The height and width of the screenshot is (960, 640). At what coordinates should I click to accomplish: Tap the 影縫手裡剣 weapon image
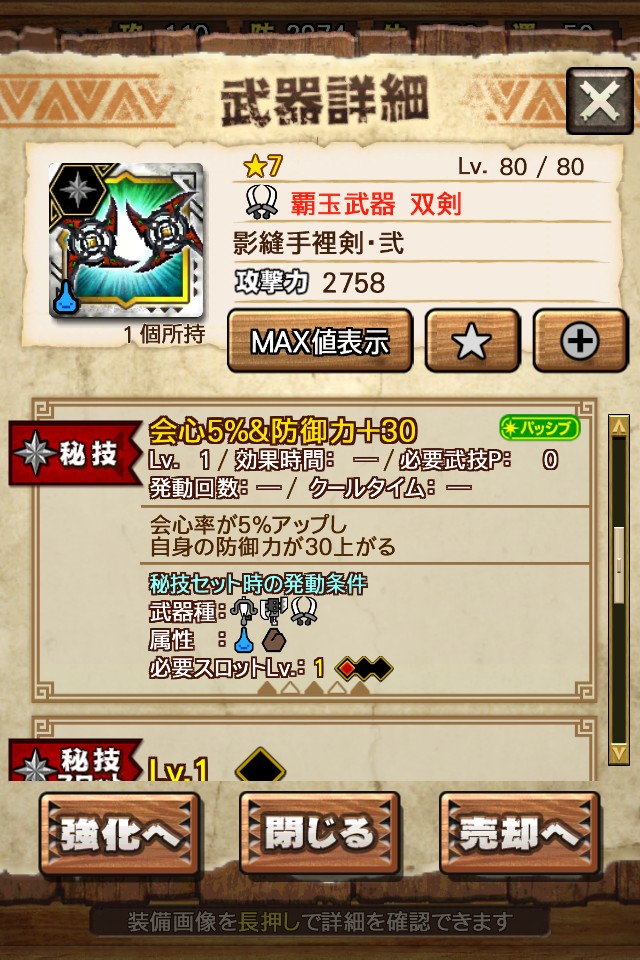pyautogui.click(x=126, y=240)
